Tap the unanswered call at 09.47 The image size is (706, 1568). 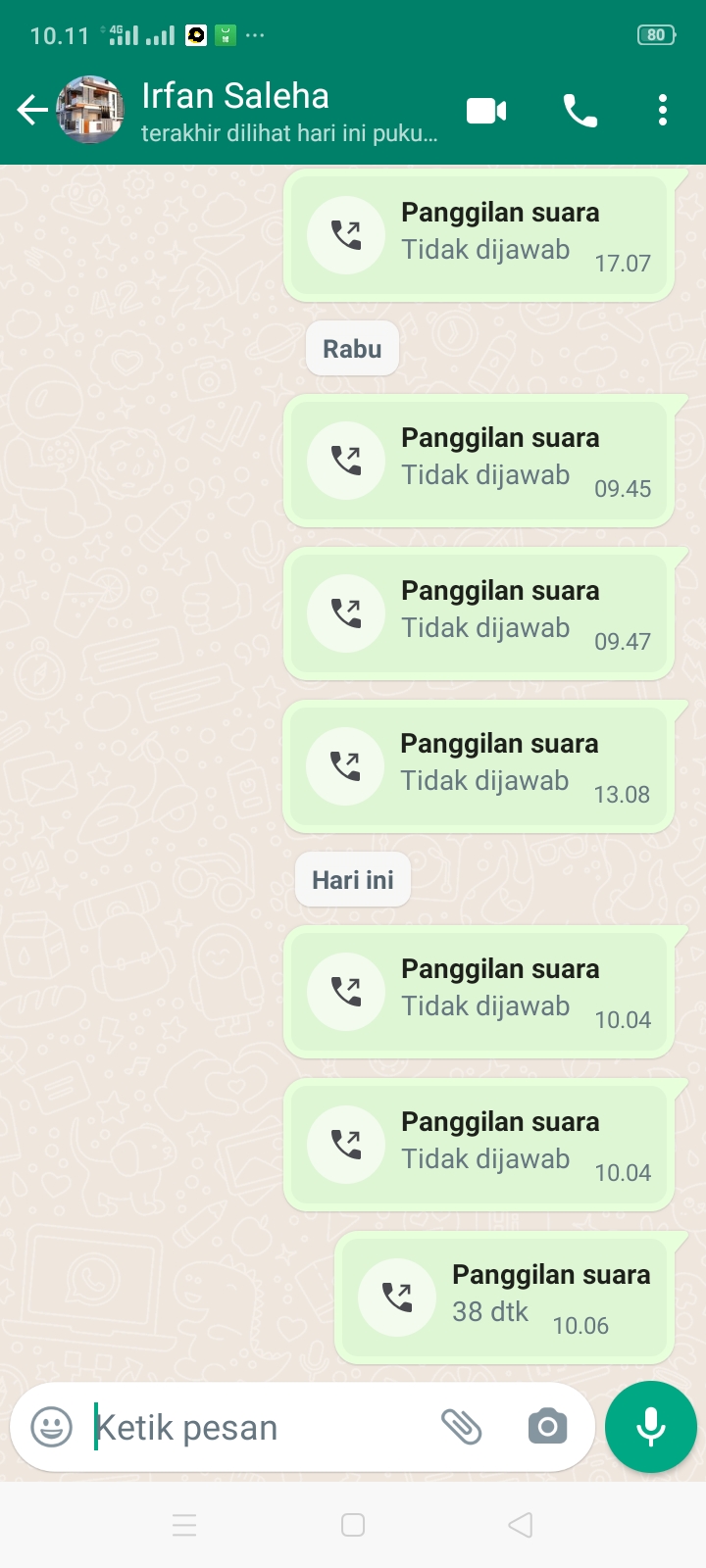[x=479, y=613]
